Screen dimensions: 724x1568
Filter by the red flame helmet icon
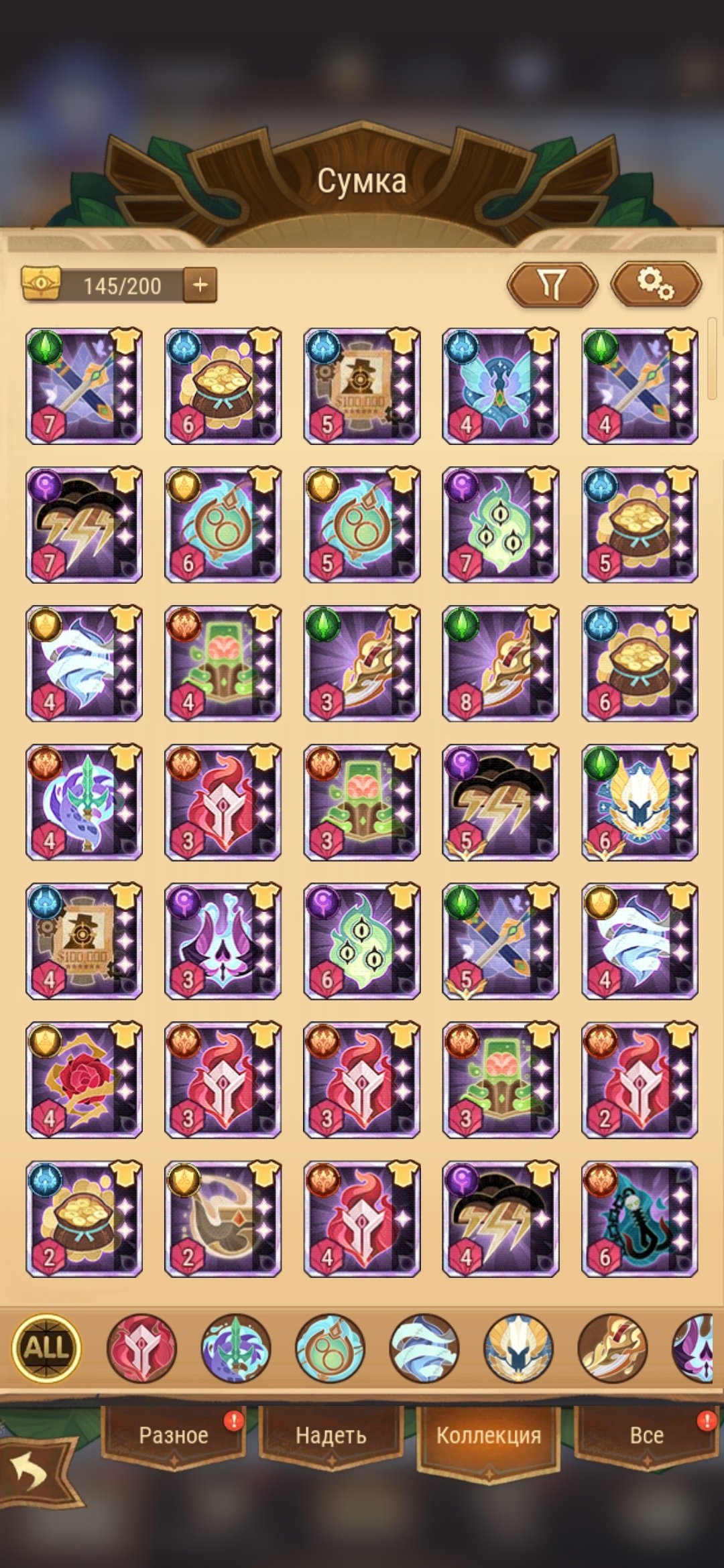141,1348
